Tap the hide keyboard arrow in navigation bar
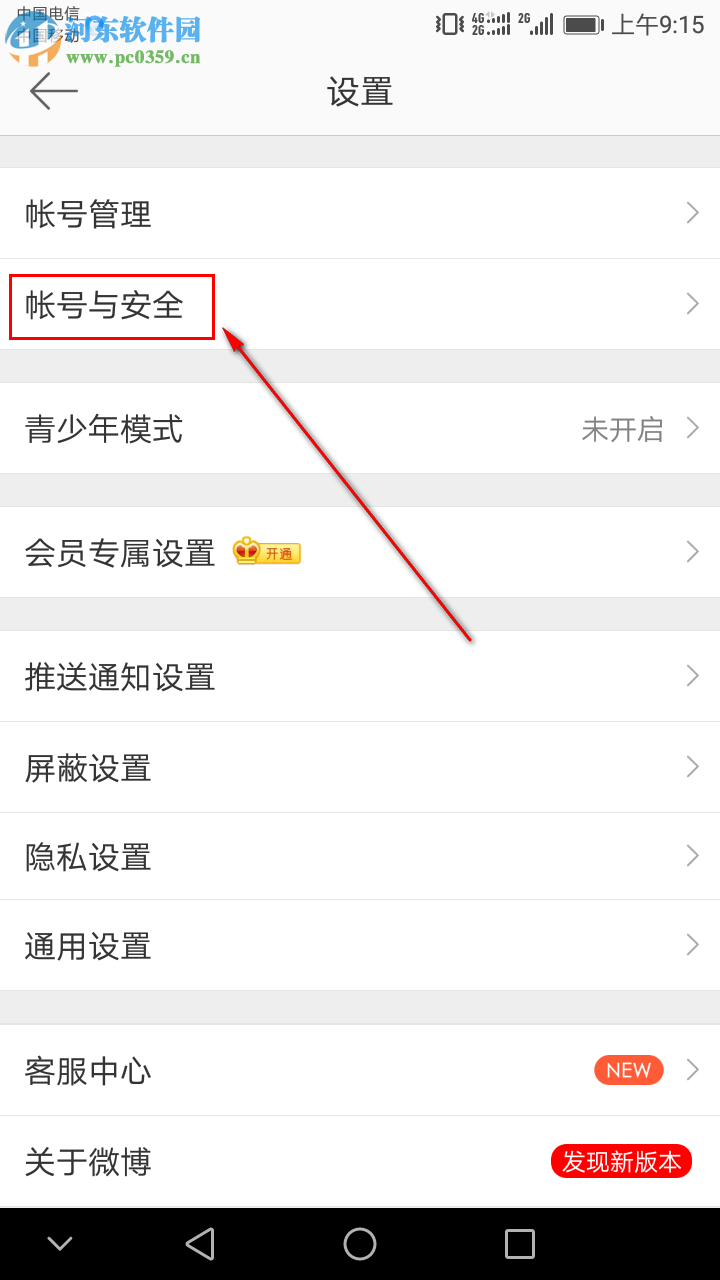This screenshot has height=1280, width=720. 60,1243
